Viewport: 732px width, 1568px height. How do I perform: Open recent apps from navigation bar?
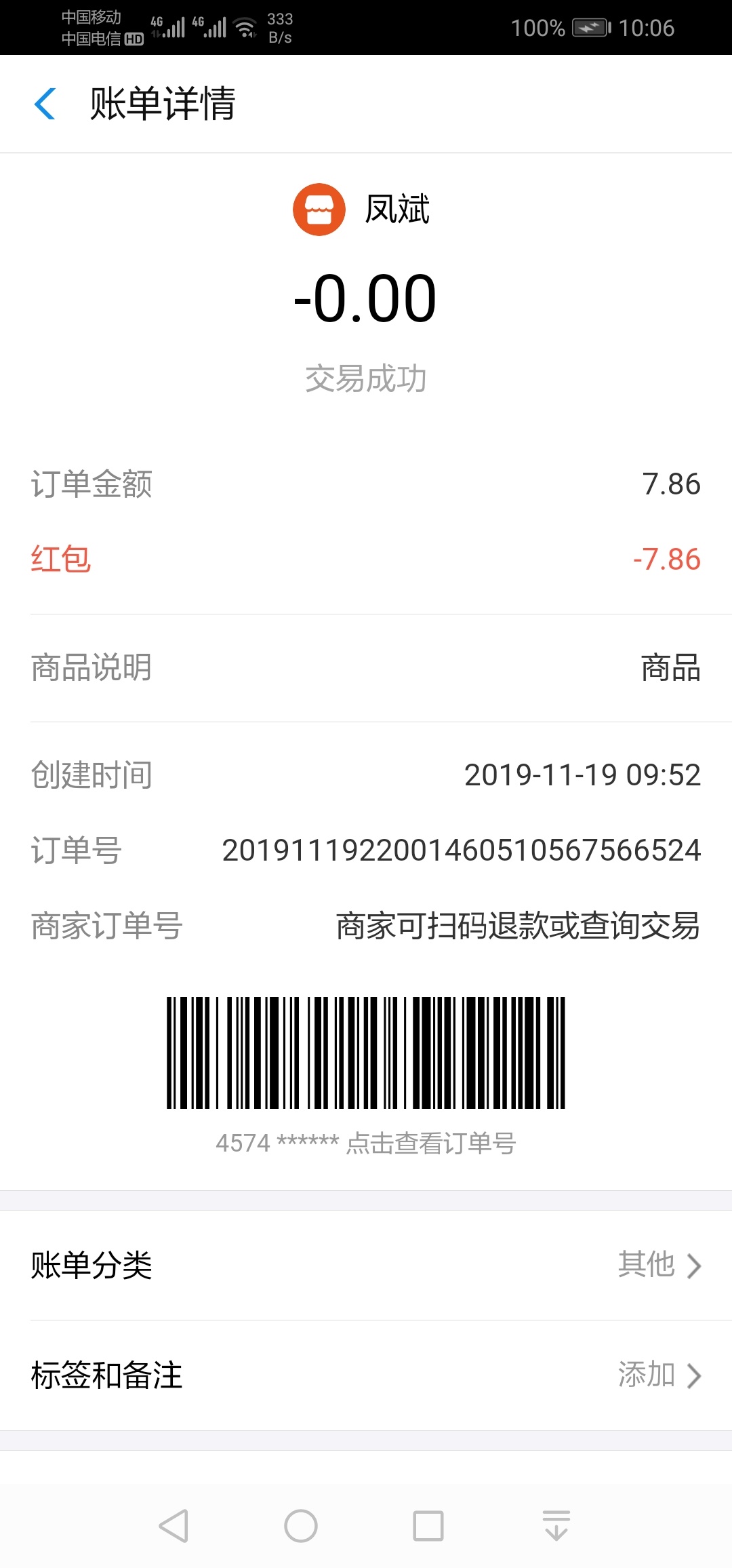[x=428, y=1526]
